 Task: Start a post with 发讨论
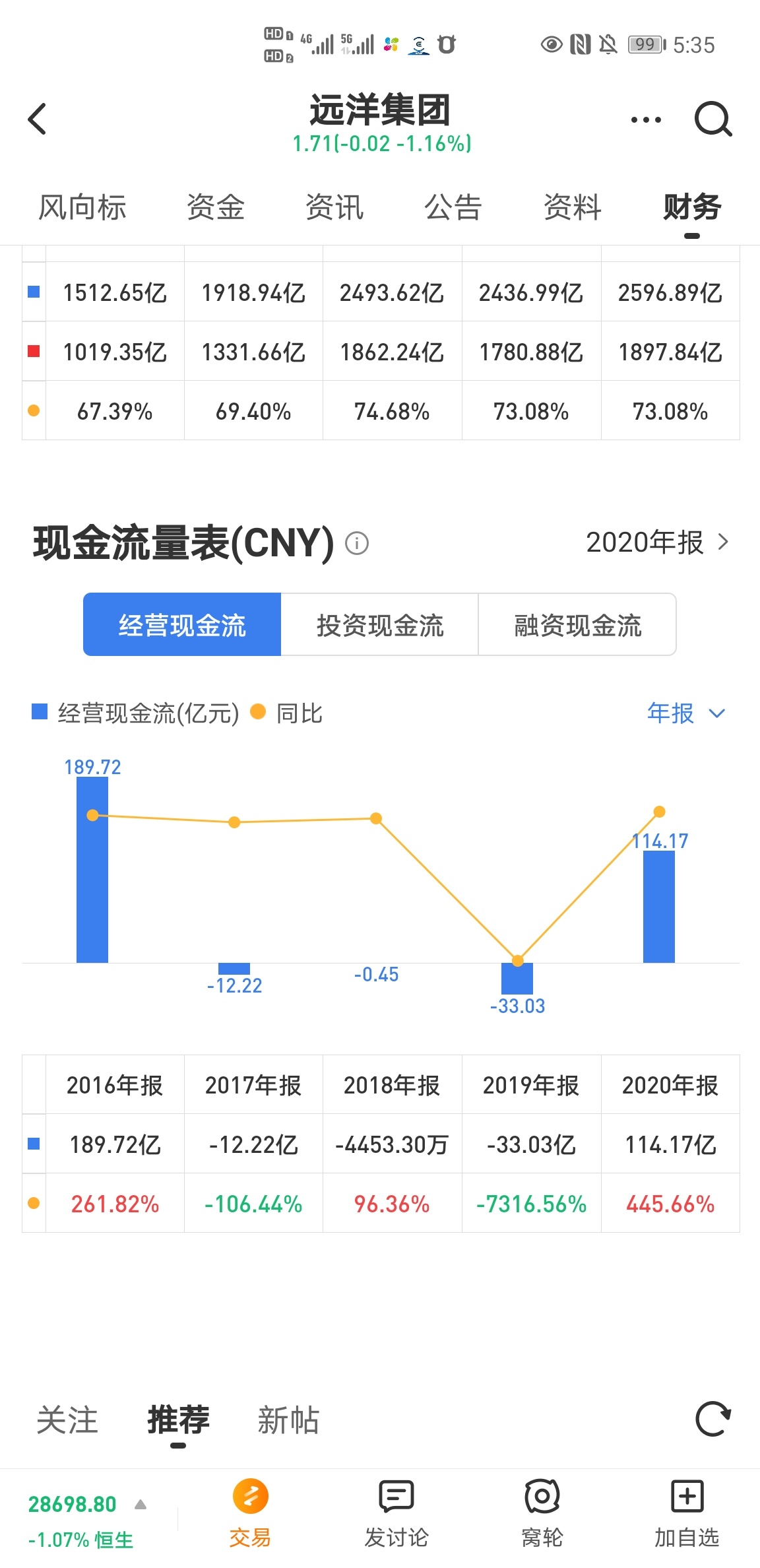tap(396, 1514)
